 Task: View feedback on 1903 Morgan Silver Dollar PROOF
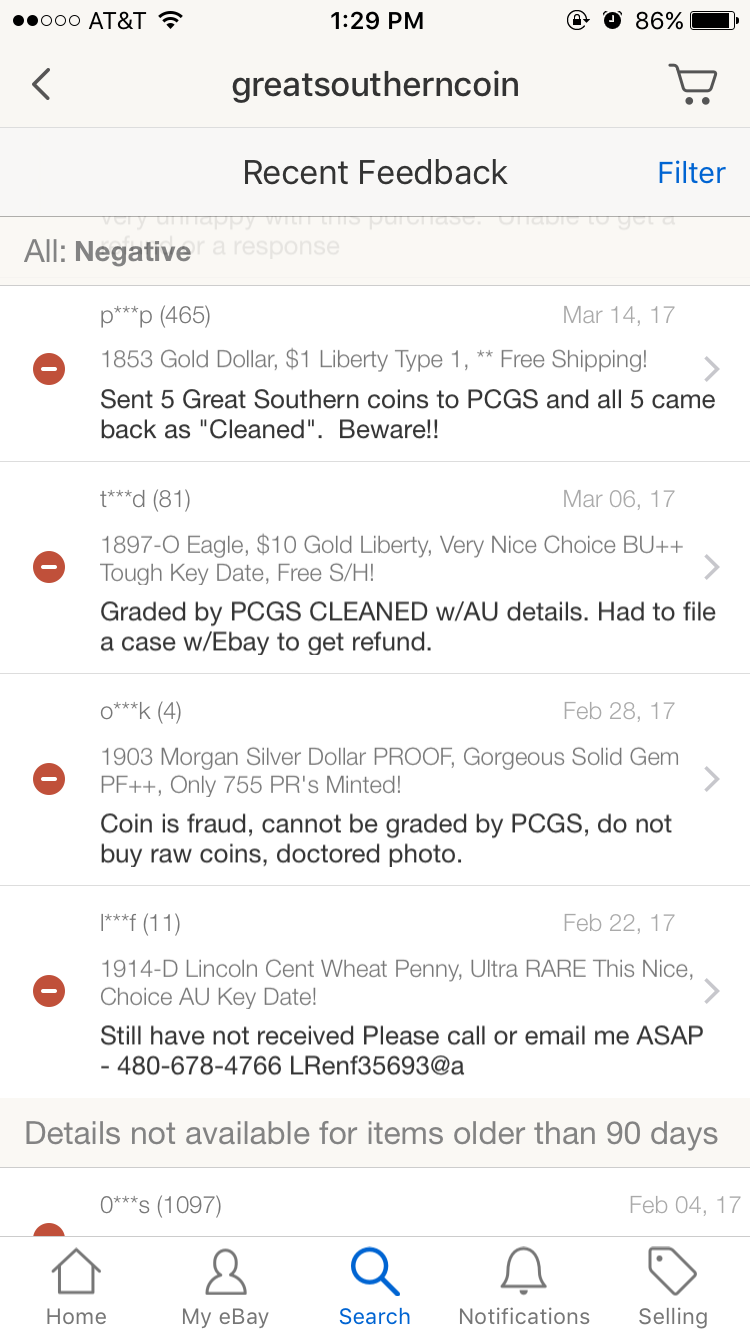(x=375, y=780)
